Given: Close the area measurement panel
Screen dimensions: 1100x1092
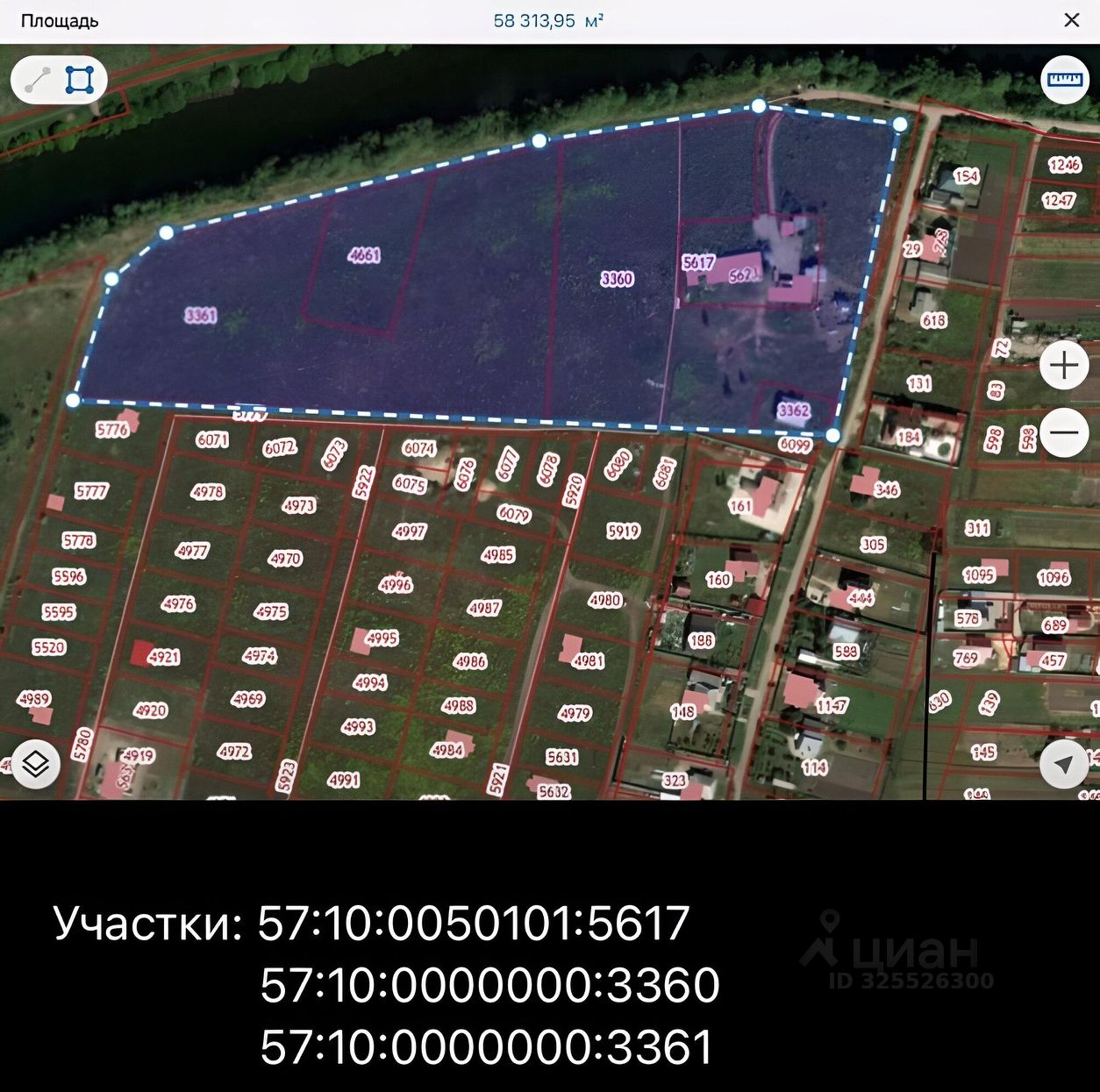Looking at the screenshot, I should tap(1071, 20).
